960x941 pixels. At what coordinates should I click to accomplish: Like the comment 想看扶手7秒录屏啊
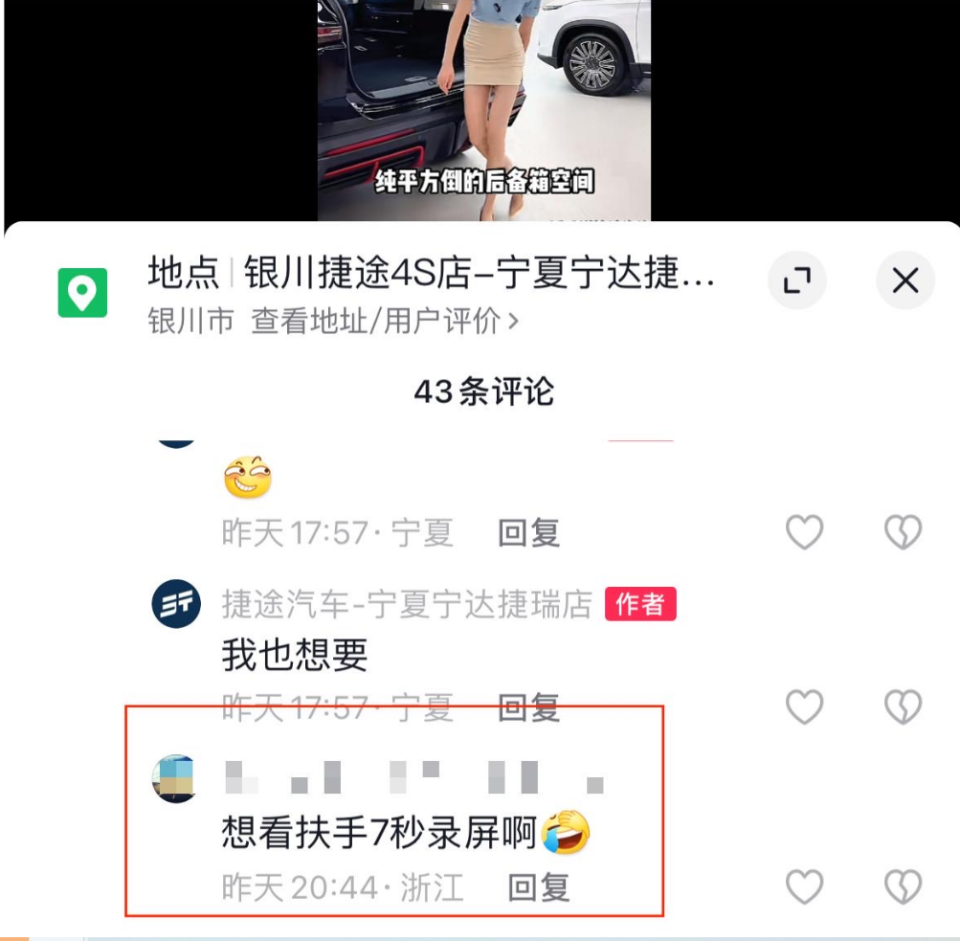tap(804, 886)
